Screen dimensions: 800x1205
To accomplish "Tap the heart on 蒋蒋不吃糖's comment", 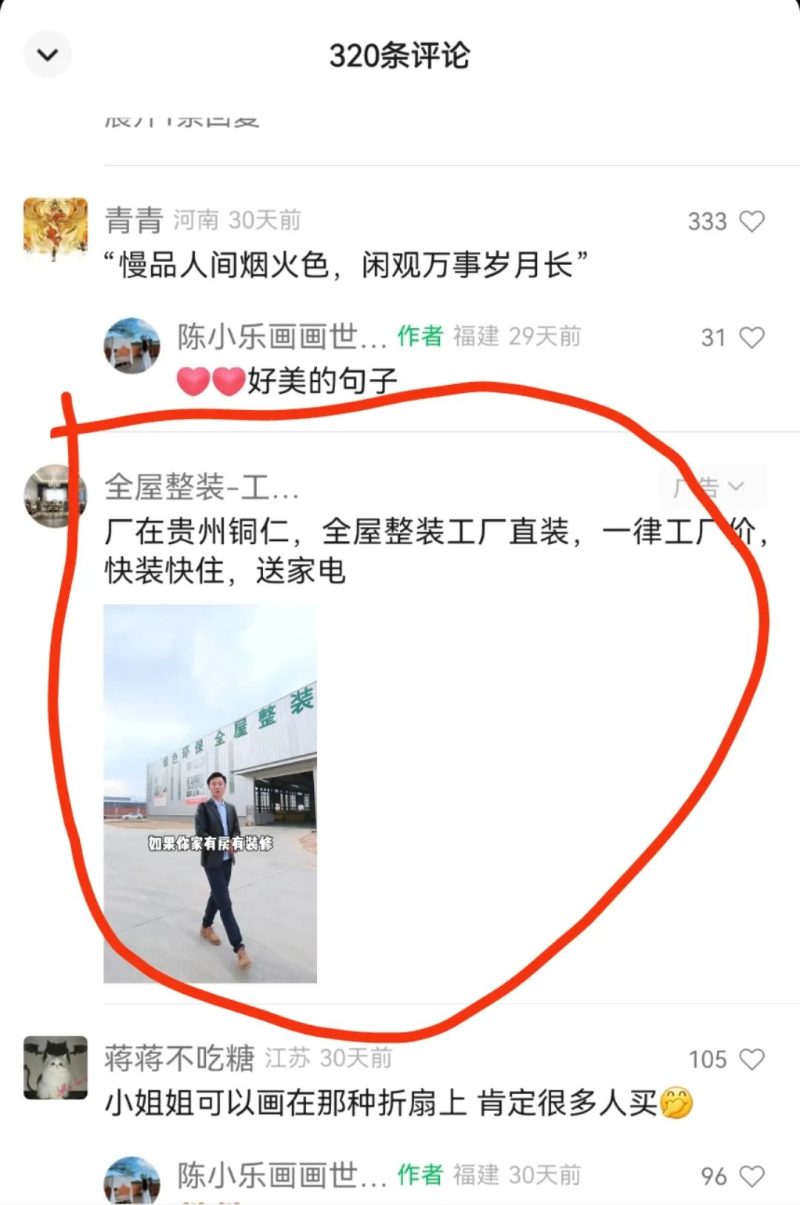I will pos(753,1060).
